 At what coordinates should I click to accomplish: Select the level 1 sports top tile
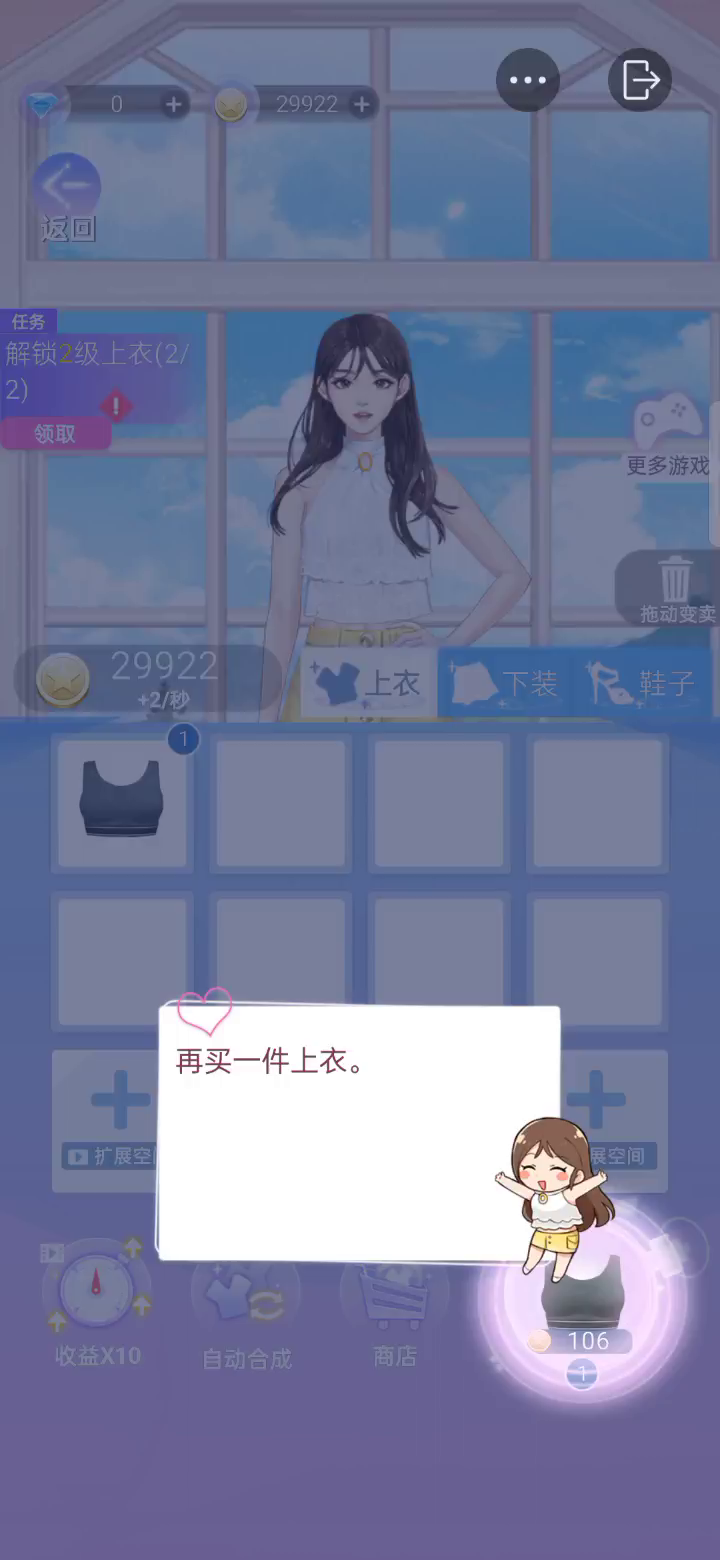coord(122,800)
